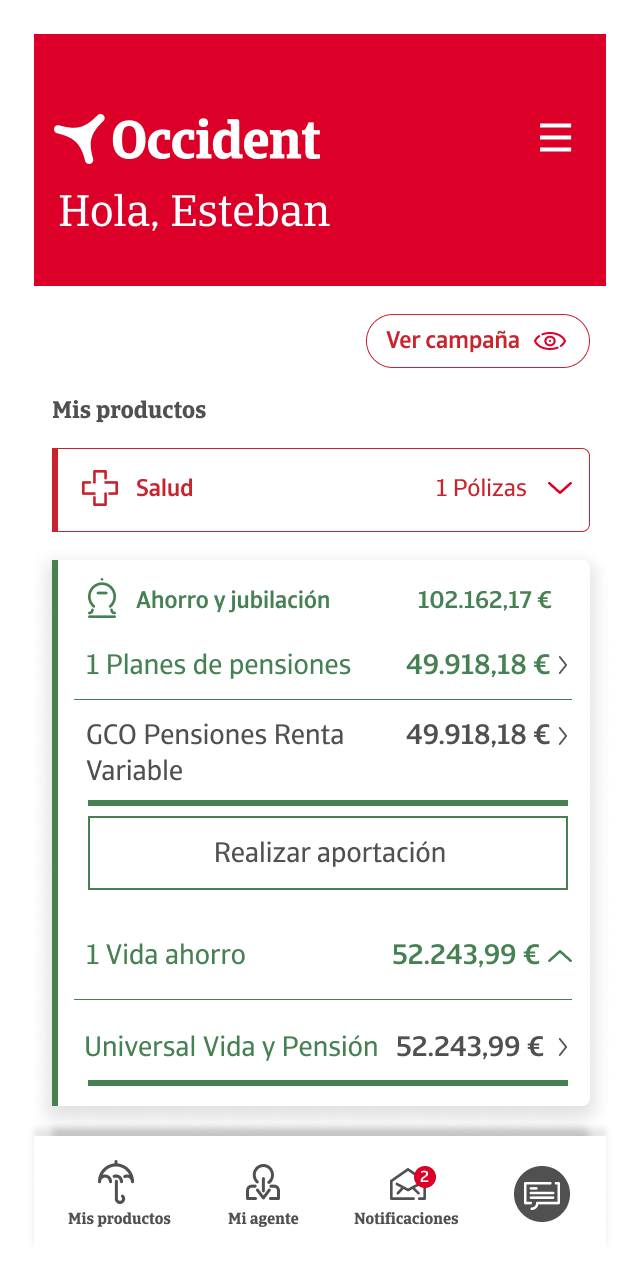The width and height of the screenshot is (640, 1288).
Task: Go to the Mi agente tab
Action: [x=263, y=1194]
